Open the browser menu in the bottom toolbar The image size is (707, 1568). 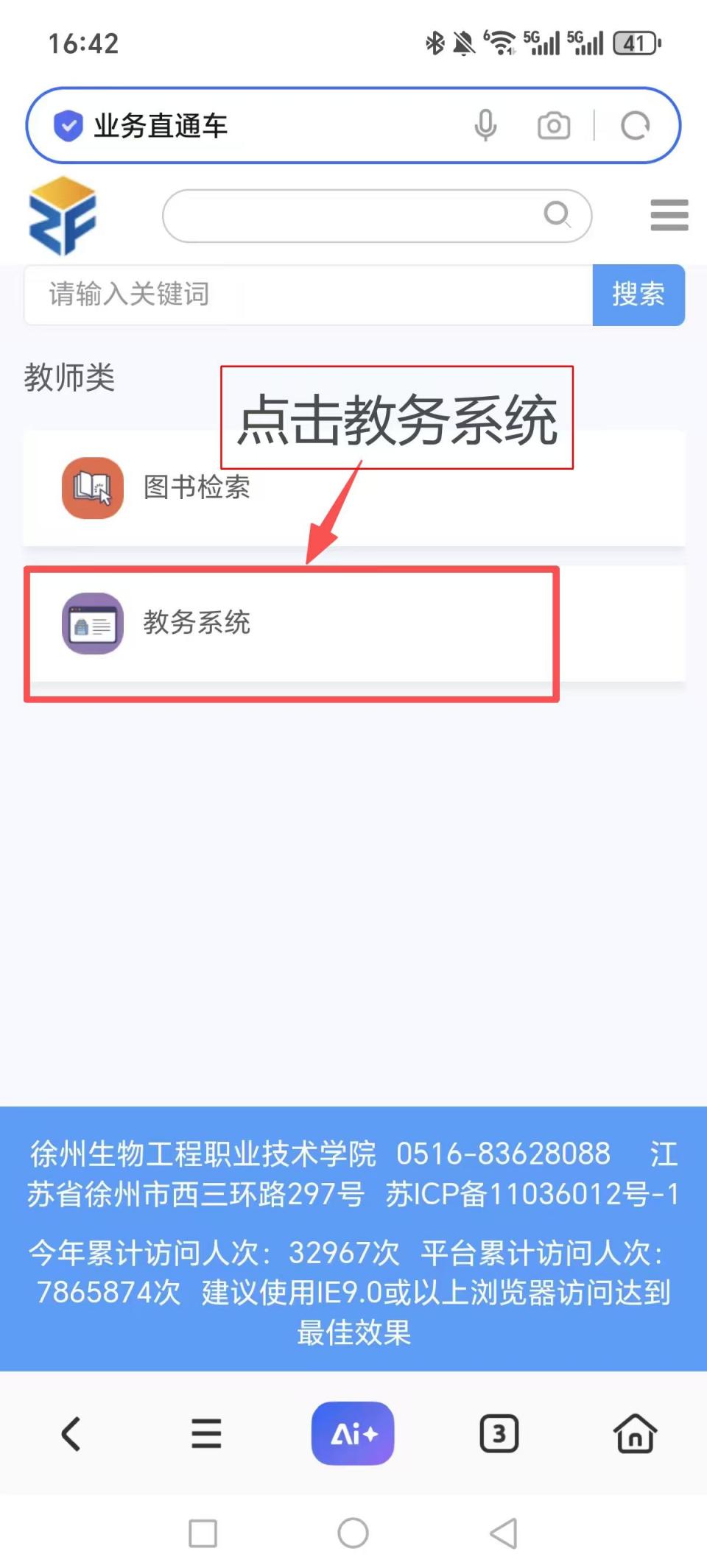point(206,1433)
